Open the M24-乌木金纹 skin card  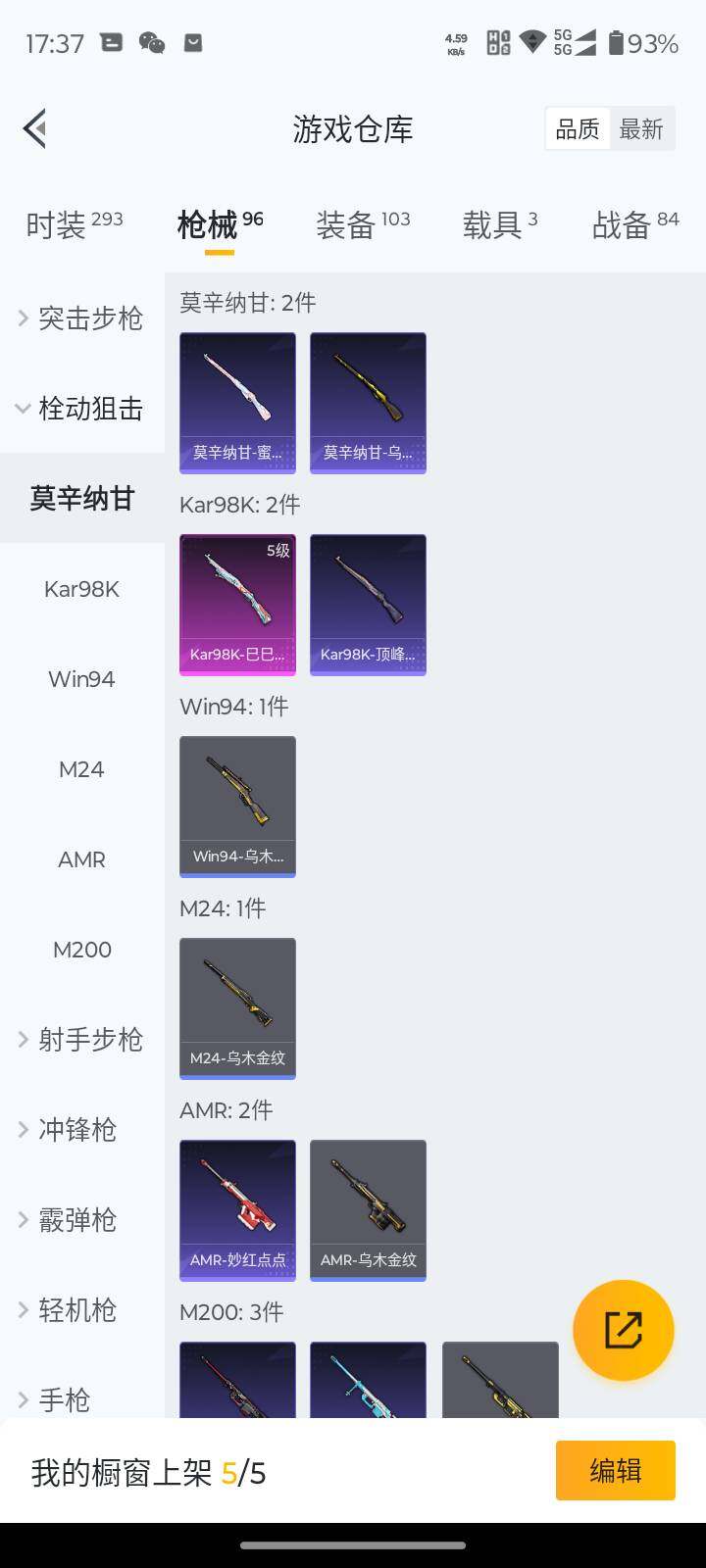pos(237,1008)
